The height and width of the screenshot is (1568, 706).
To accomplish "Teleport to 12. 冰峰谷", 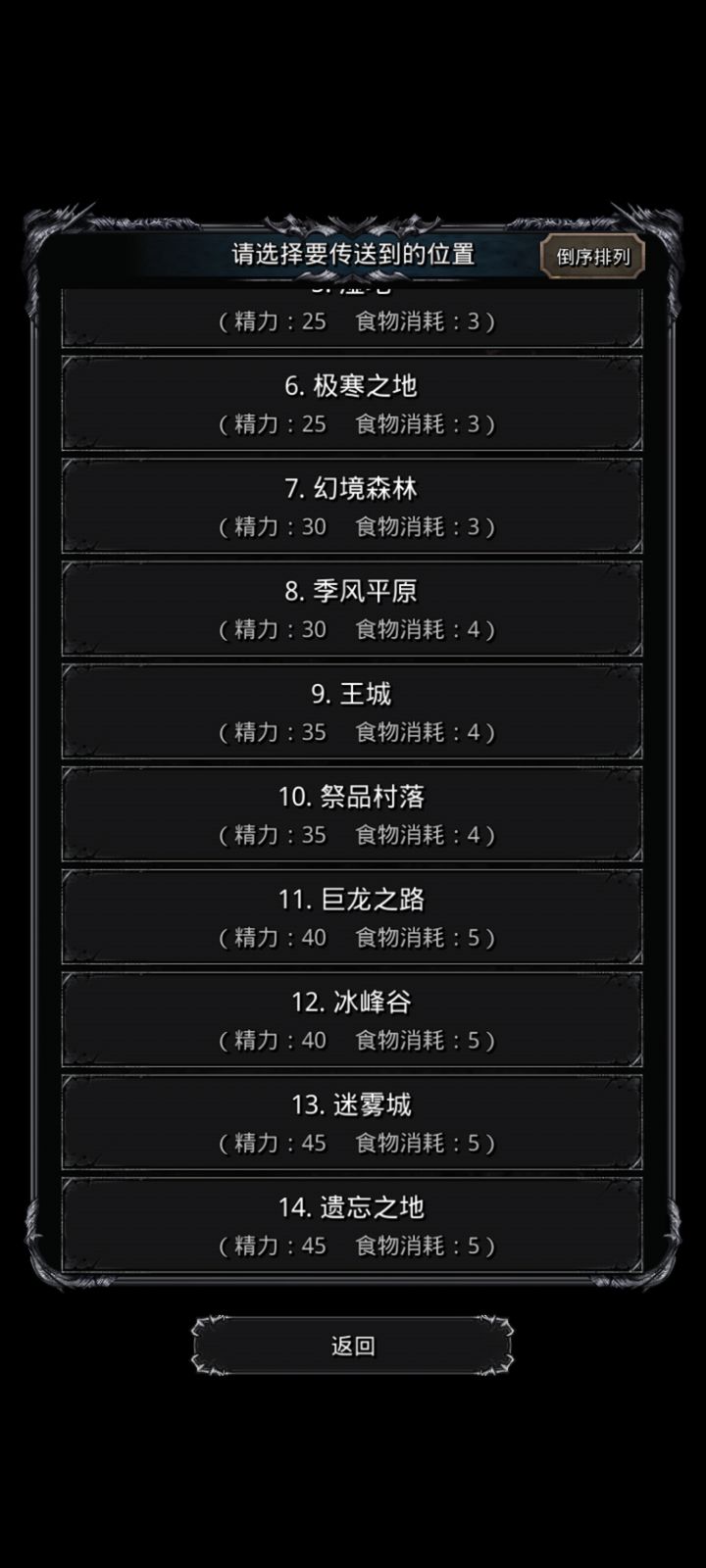I will pos(352,1019).
